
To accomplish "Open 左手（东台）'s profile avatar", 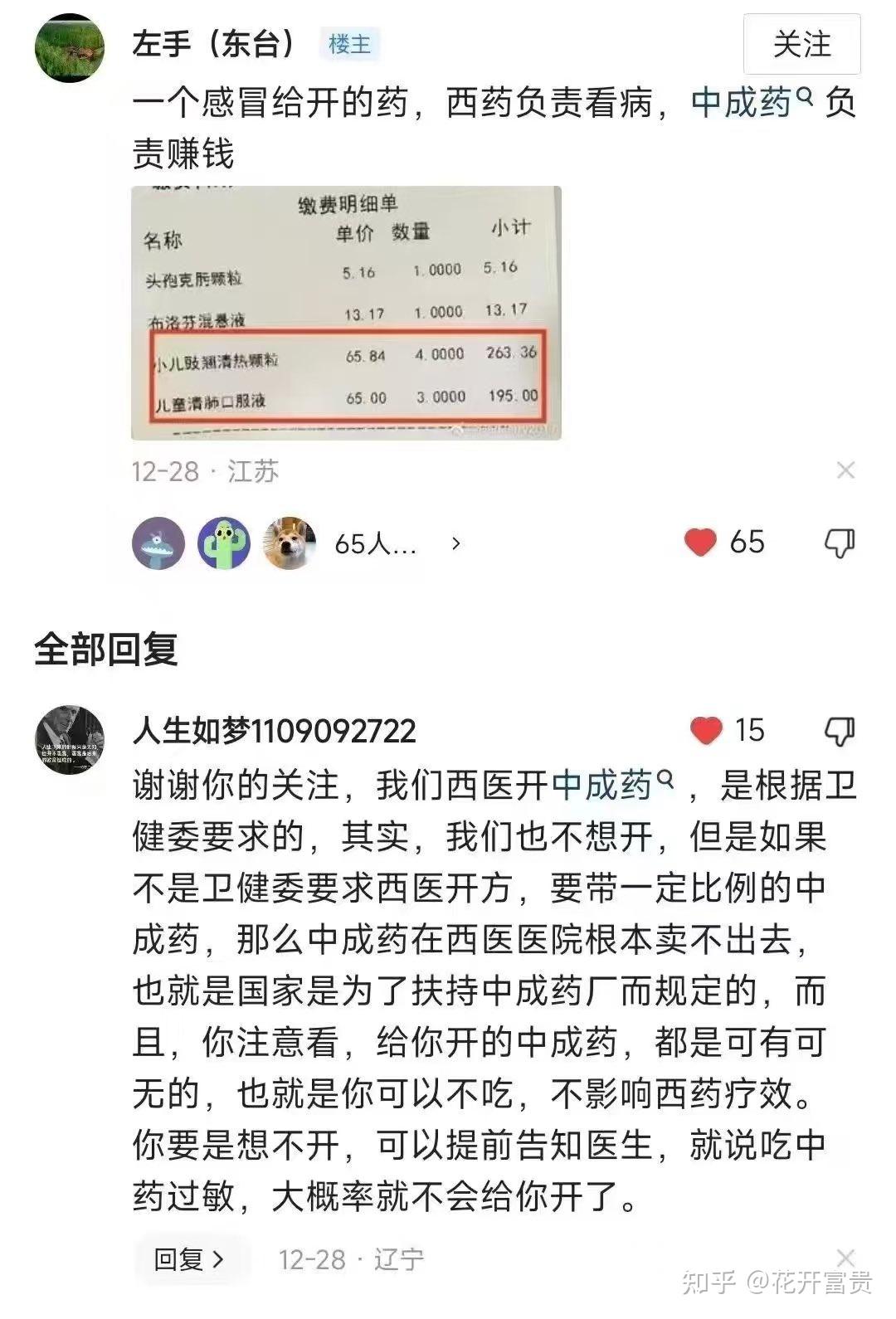I will (70, 48).
